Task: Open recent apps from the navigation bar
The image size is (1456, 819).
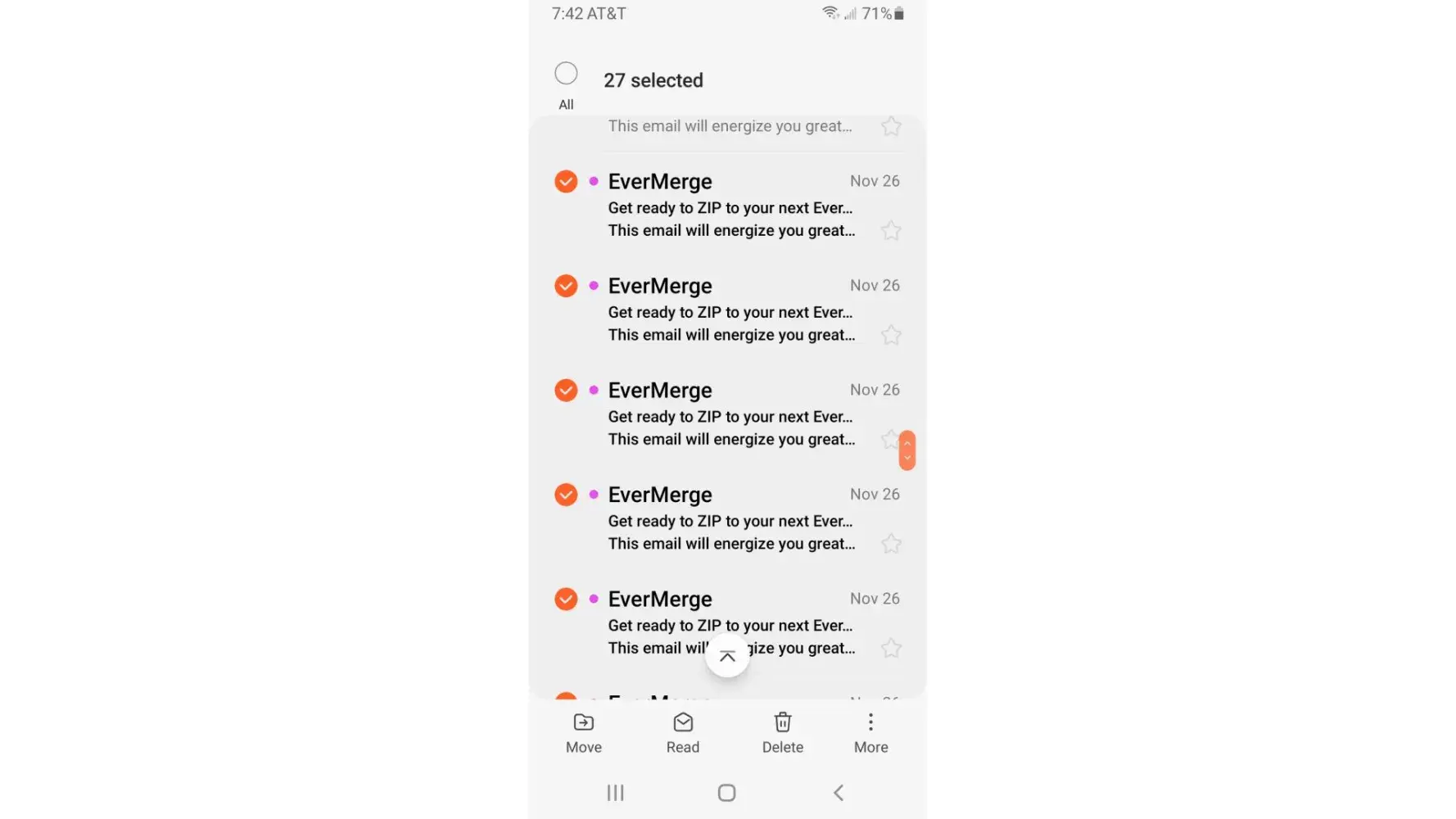Action: (615, 792)
